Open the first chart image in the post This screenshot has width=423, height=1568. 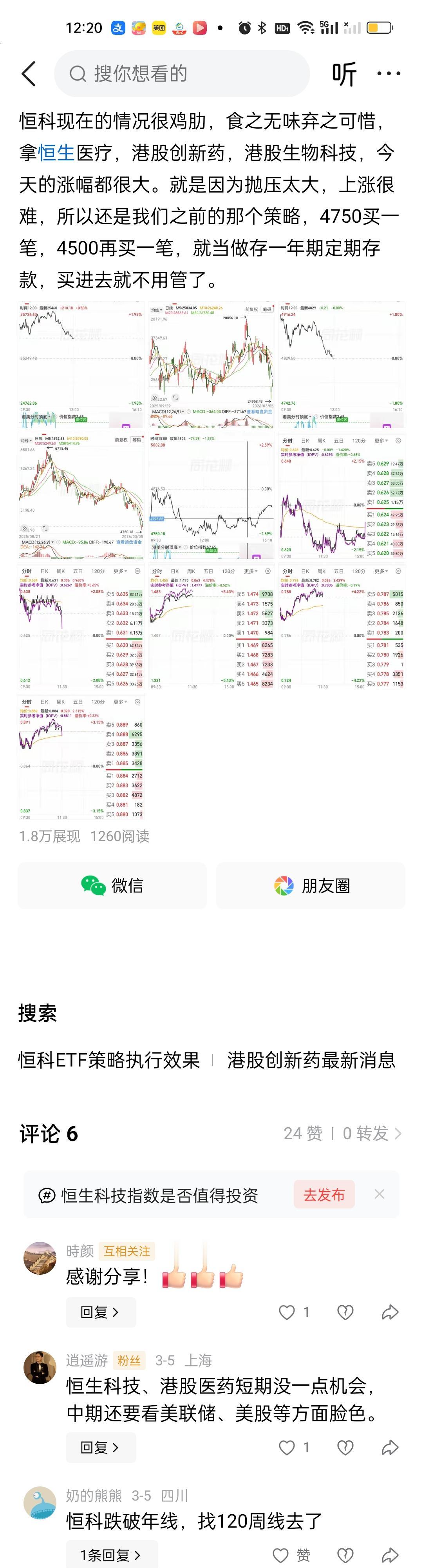[81, 364]
